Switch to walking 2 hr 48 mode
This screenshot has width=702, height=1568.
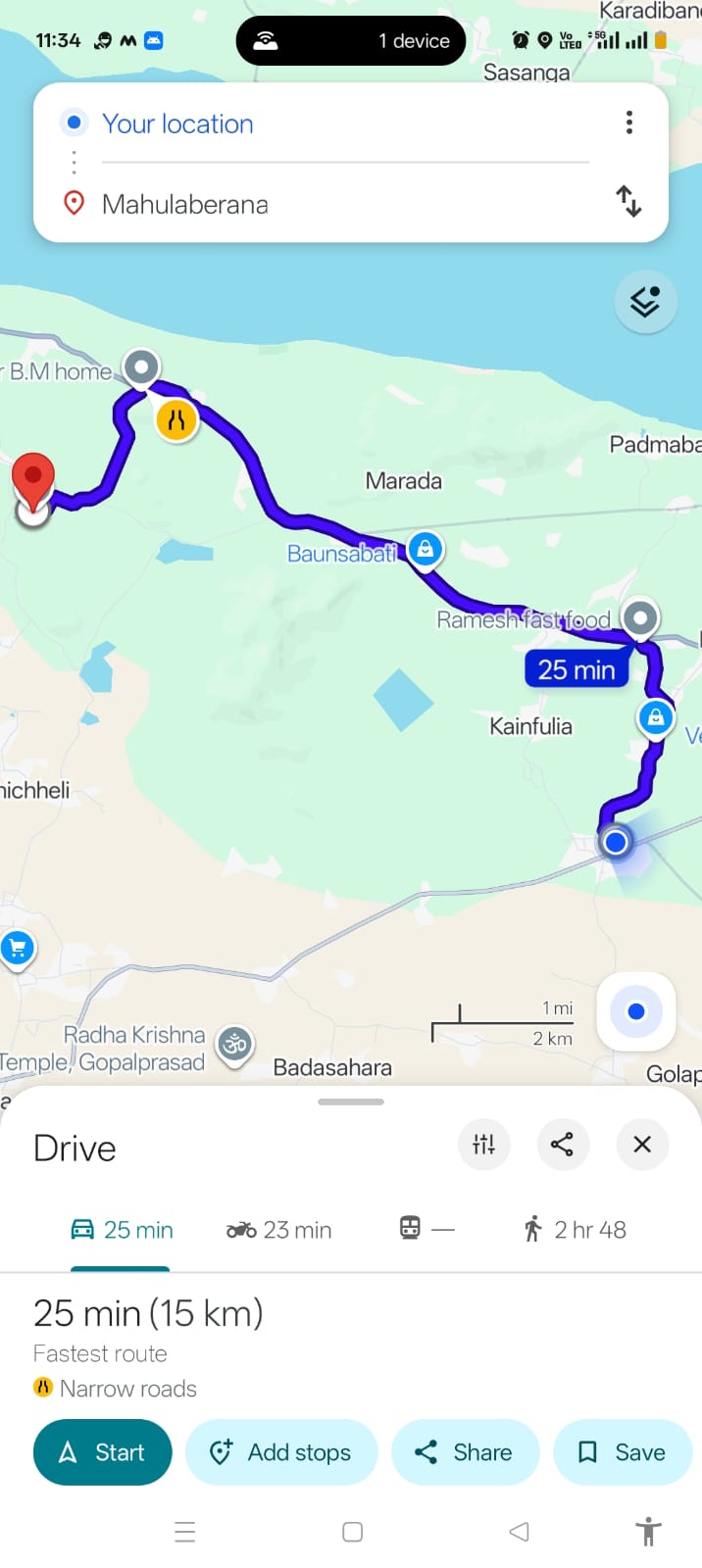click(x=576, y=1230)
